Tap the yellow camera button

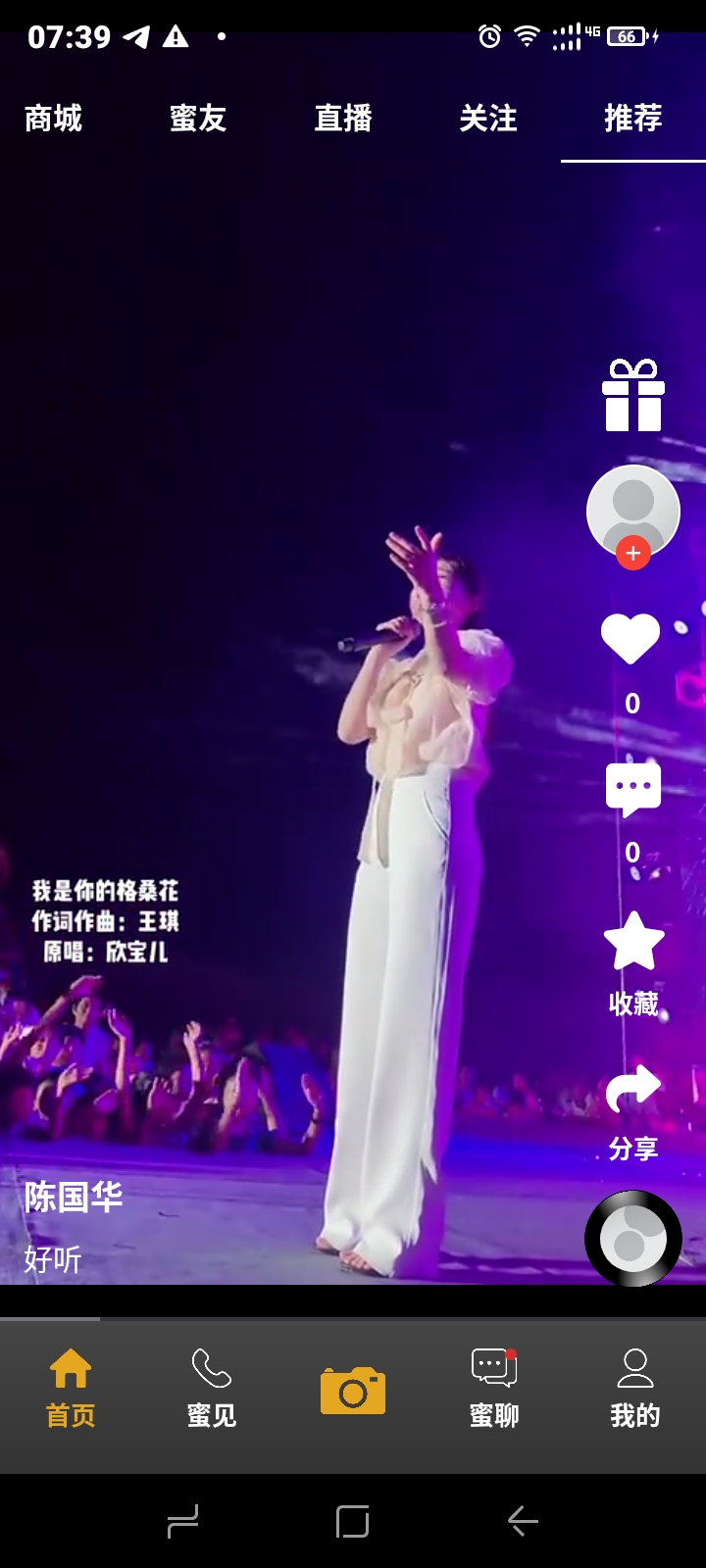point(353,1390)
